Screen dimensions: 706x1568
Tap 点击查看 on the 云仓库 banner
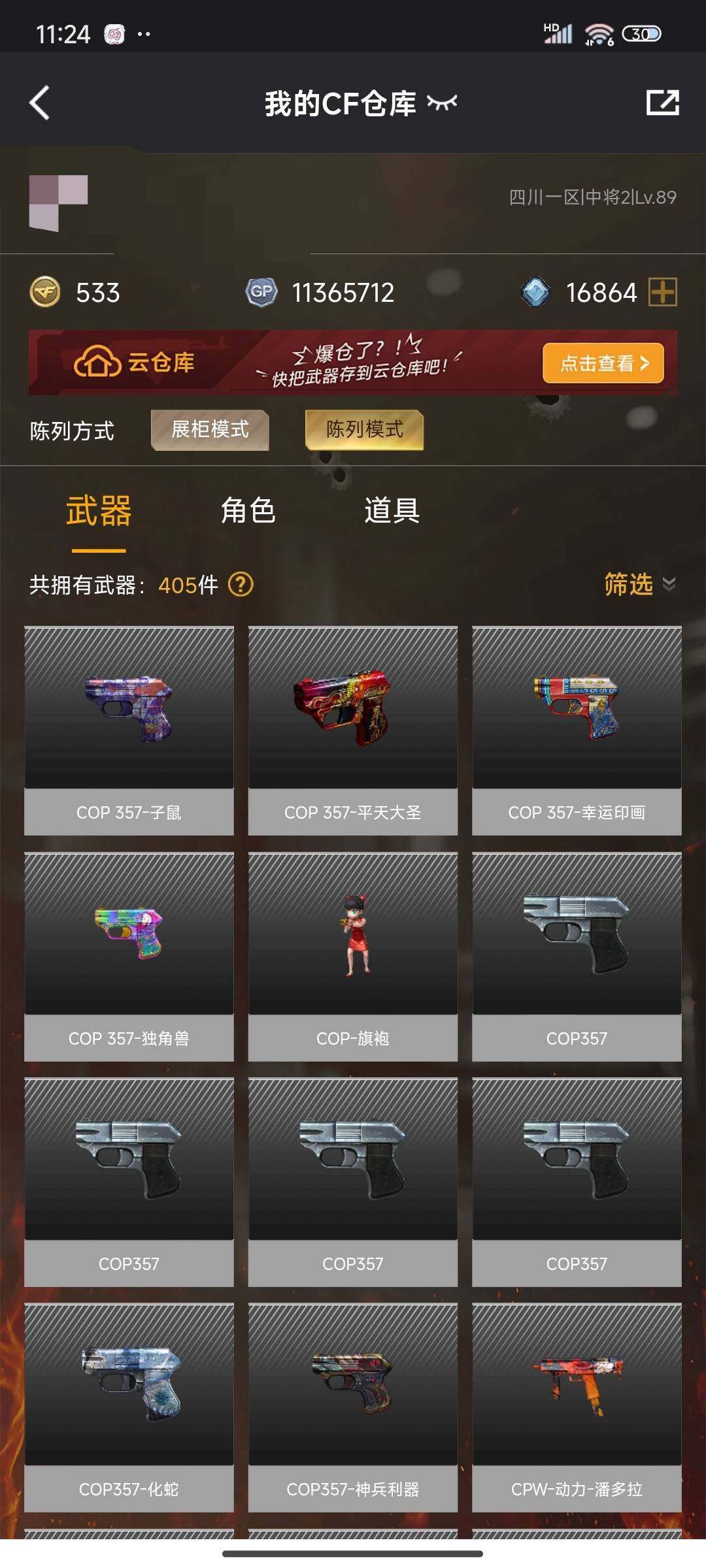603,363
